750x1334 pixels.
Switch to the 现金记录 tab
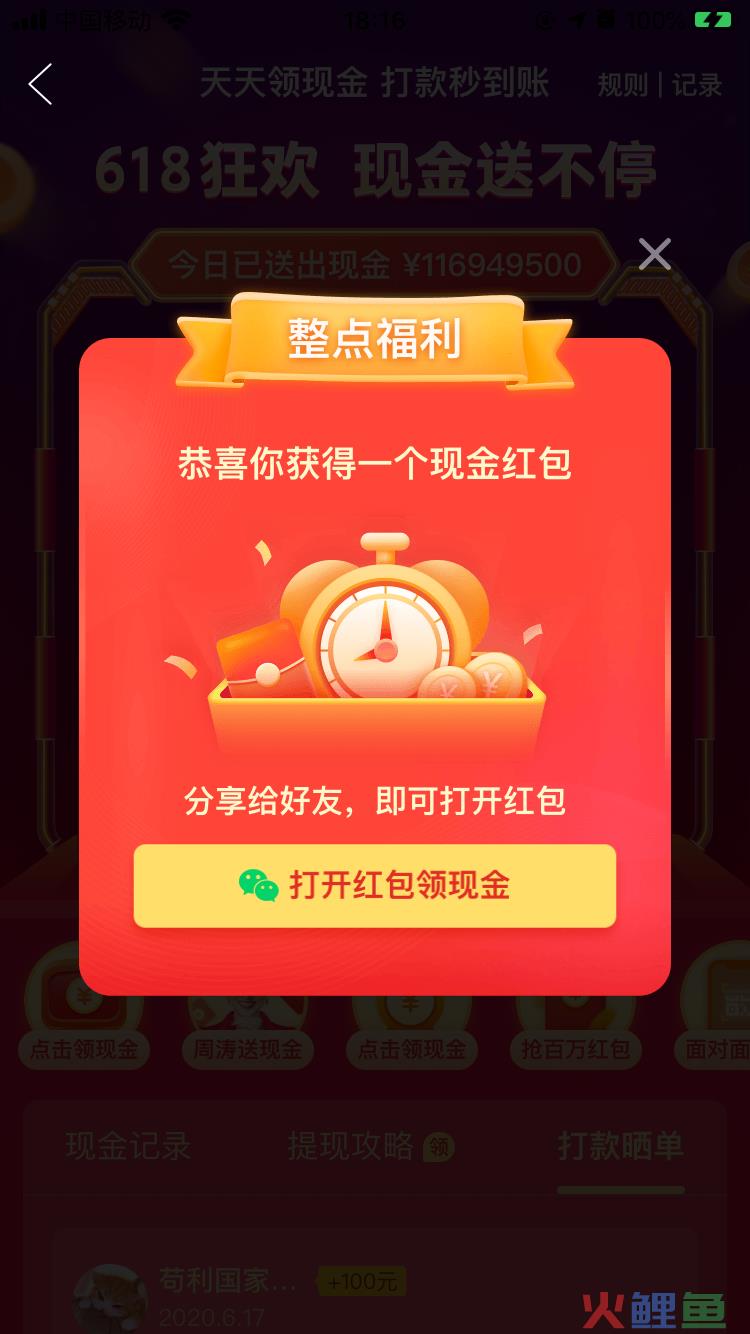point(128,1146)
